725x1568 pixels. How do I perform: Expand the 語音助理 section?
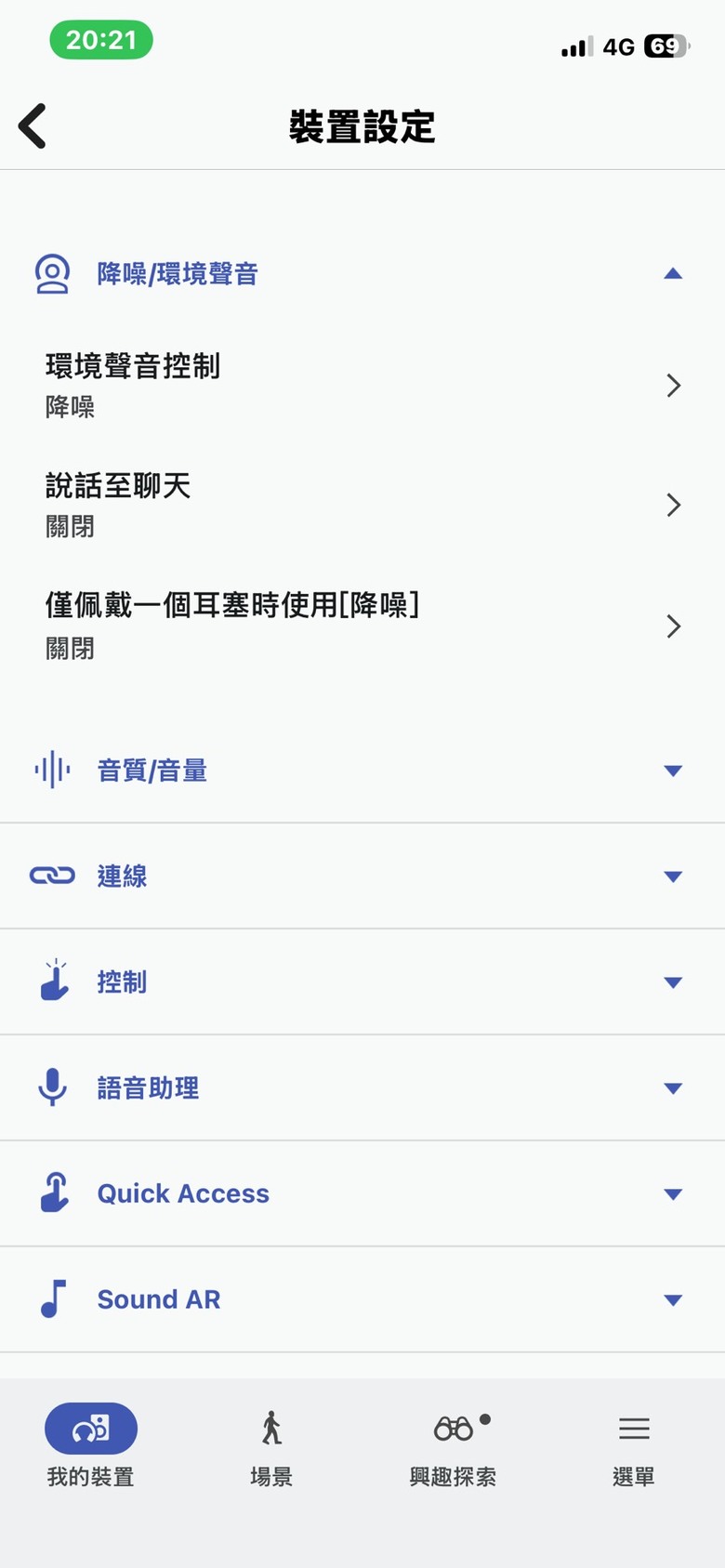coord(362,1087)
